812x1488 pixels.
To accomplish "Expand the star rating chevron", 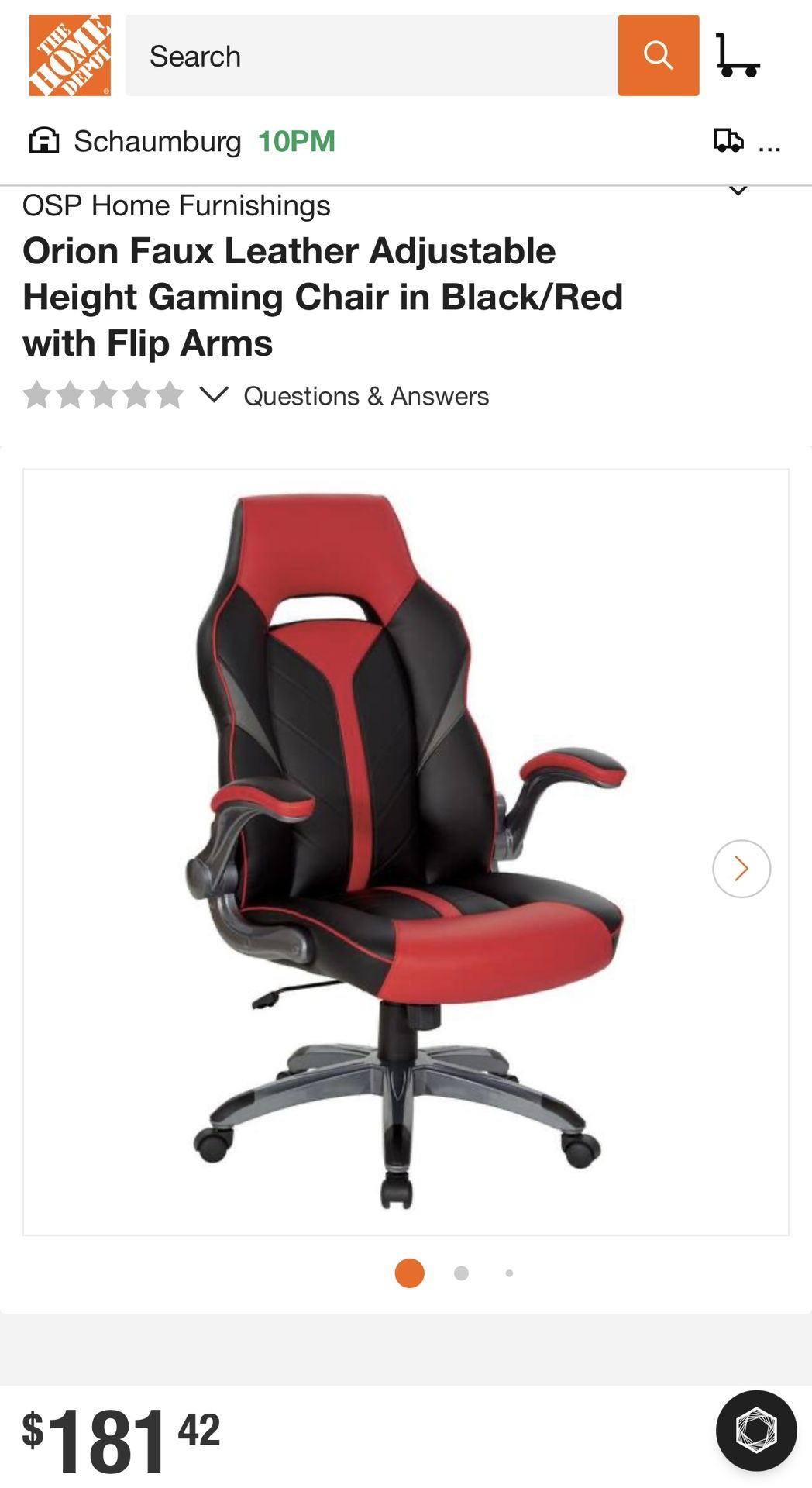I will [x=214, y=395].
